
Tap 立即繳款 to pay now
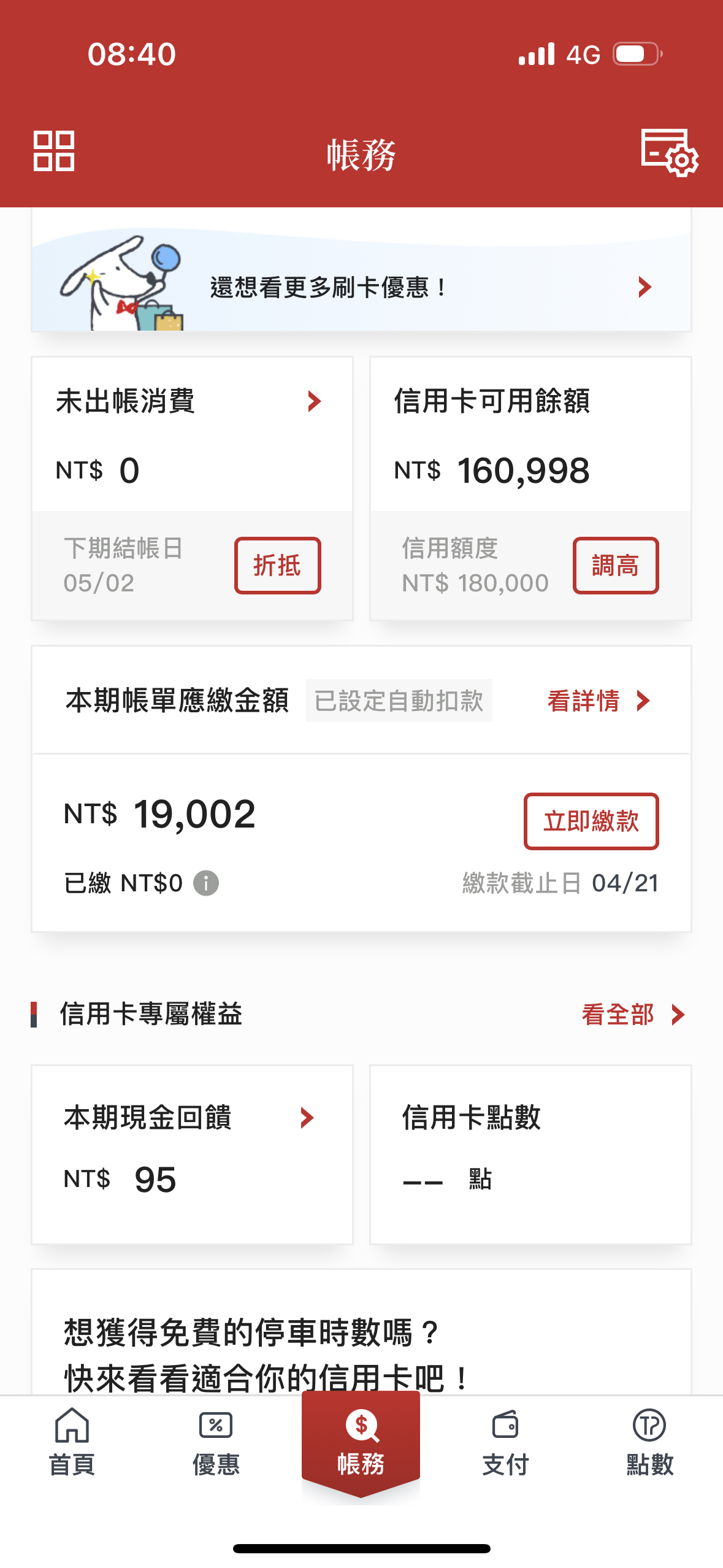tap(591, 821)
